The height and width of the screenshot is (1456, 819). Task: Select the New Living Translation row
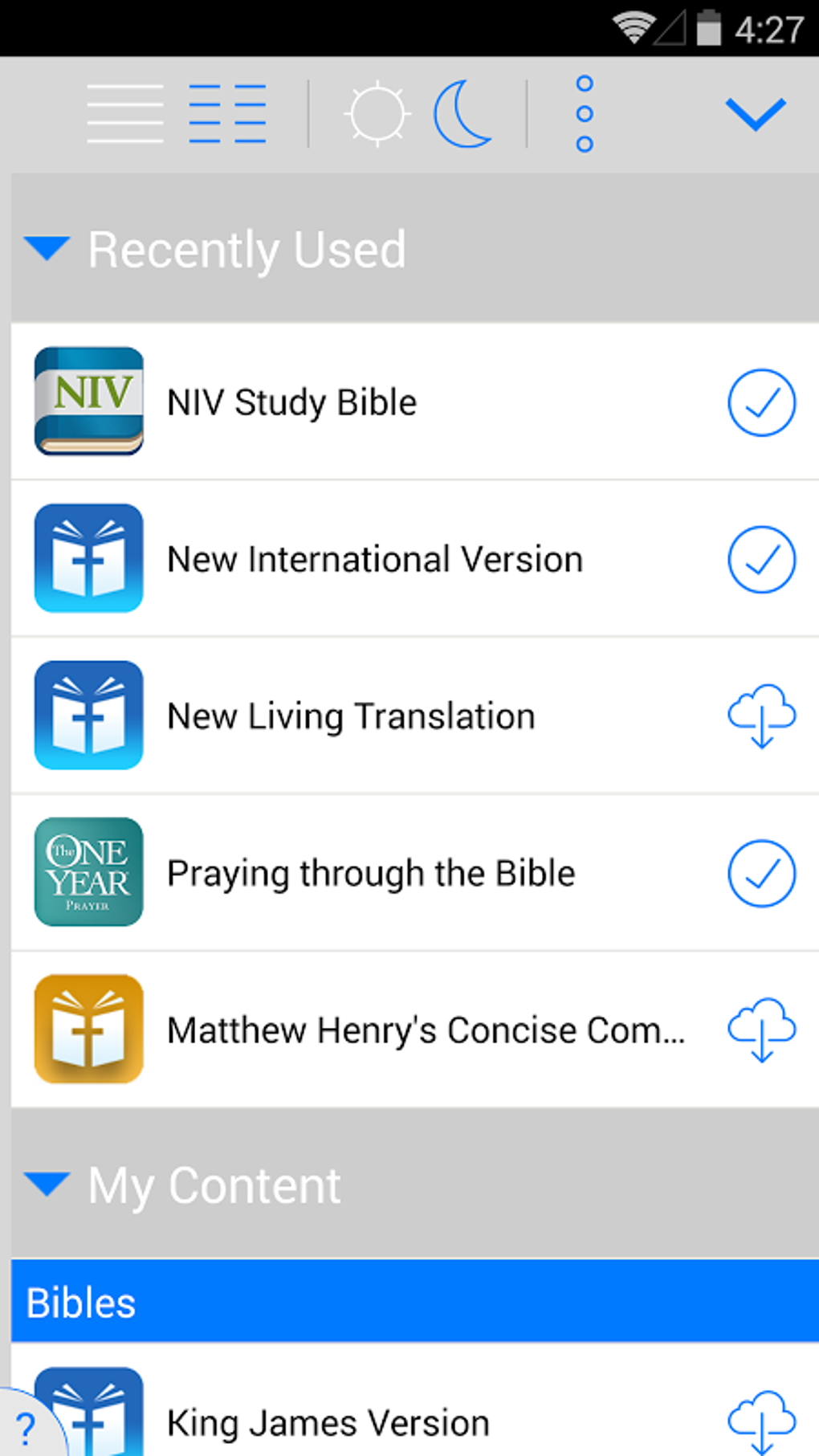point(351,716)
